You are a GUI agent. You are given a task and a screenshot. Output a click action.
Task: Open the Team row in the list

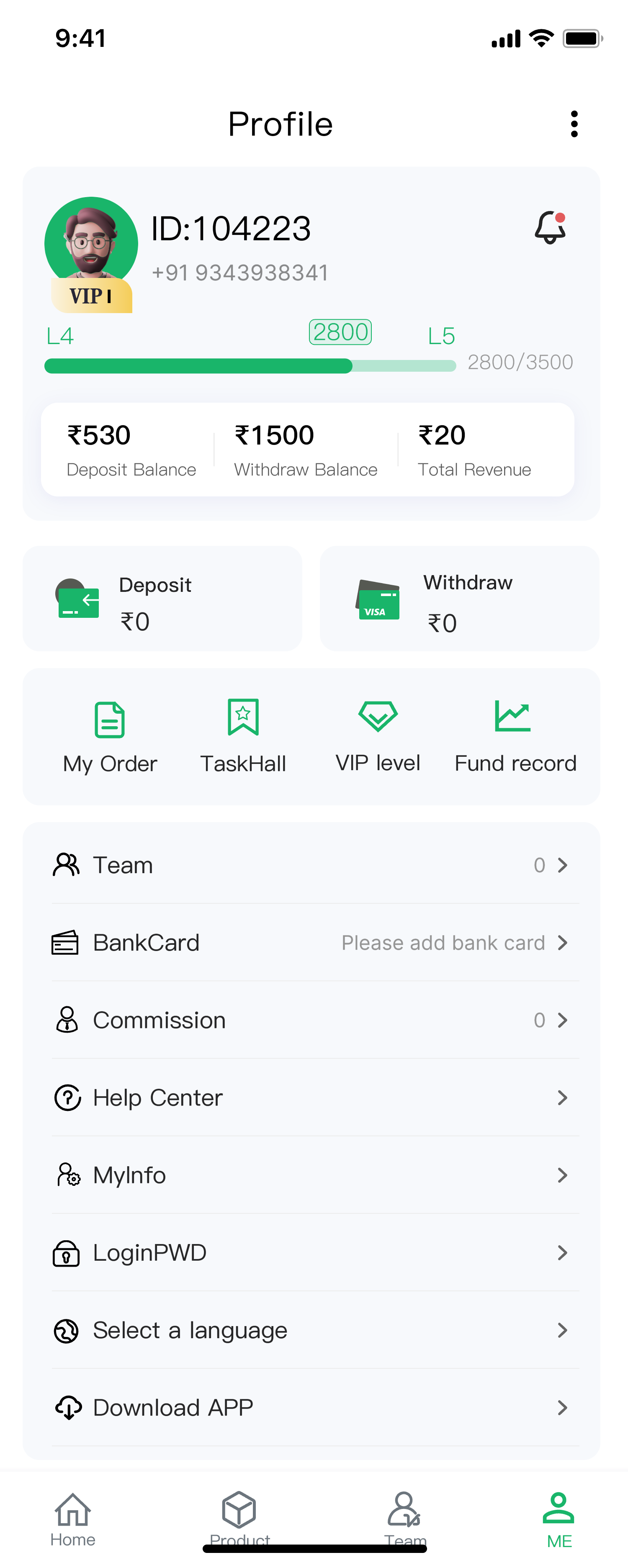[x=311, y=865]
